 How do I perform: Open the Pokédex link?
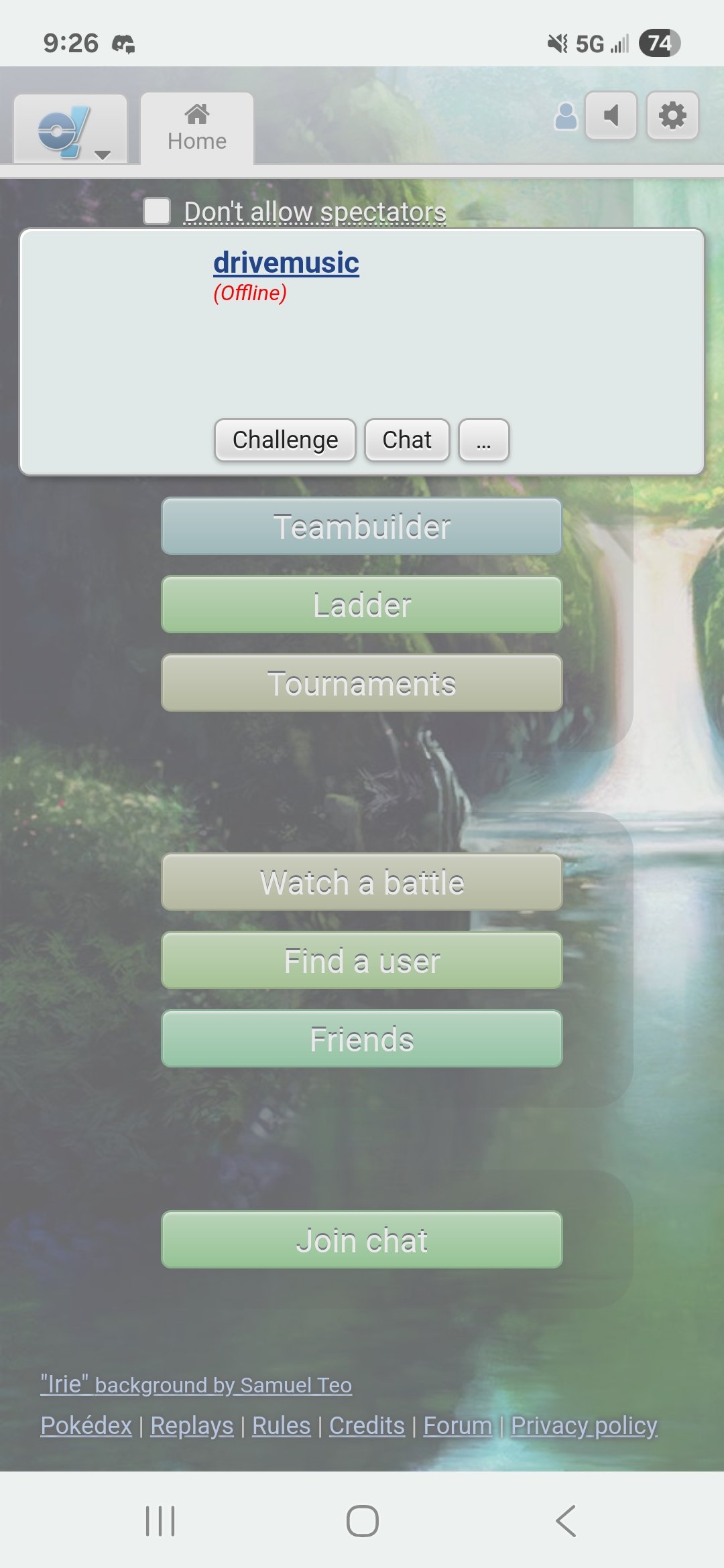86,1425
